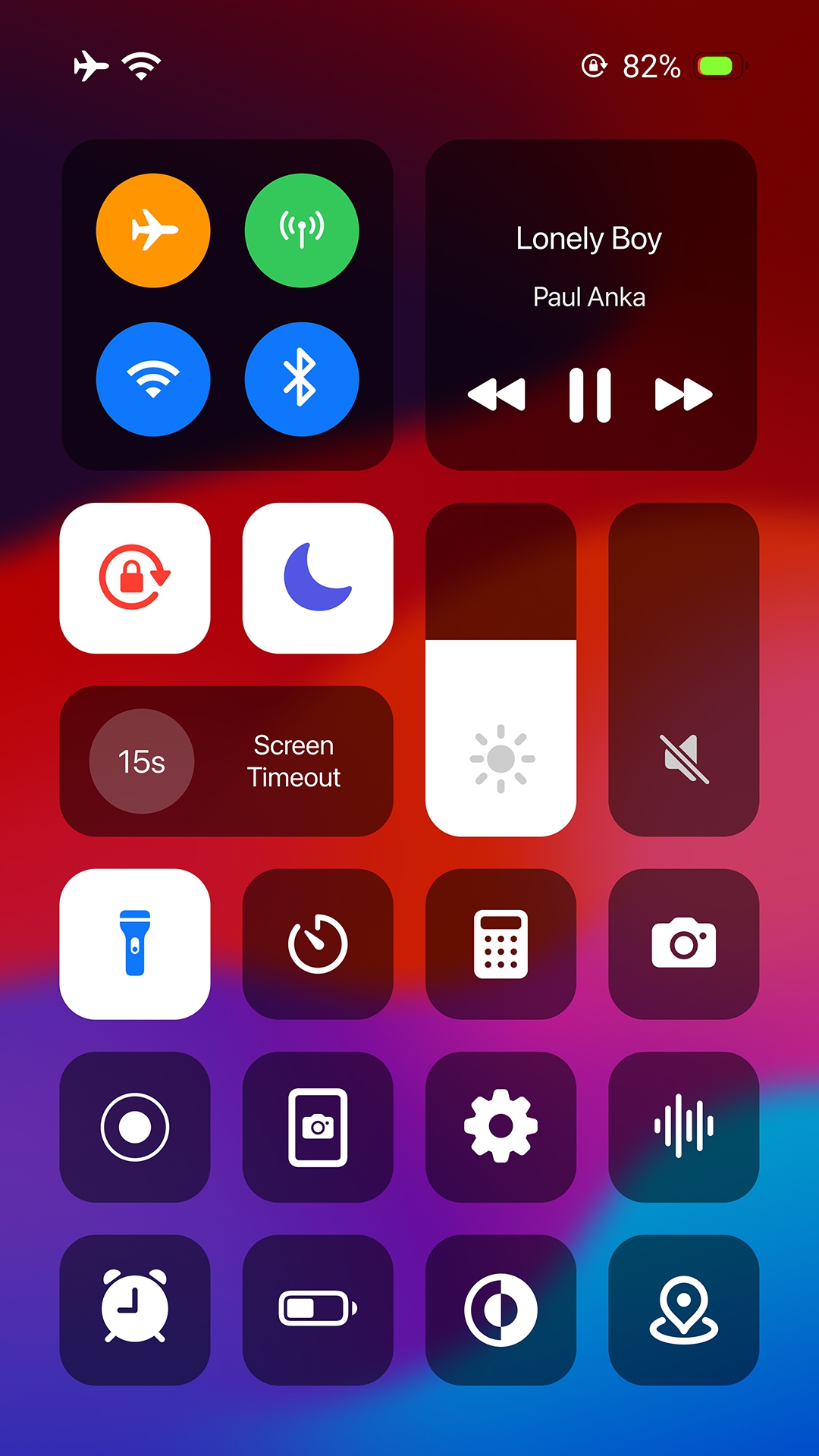Pause Lonely Boy playback

pos(590,394)
